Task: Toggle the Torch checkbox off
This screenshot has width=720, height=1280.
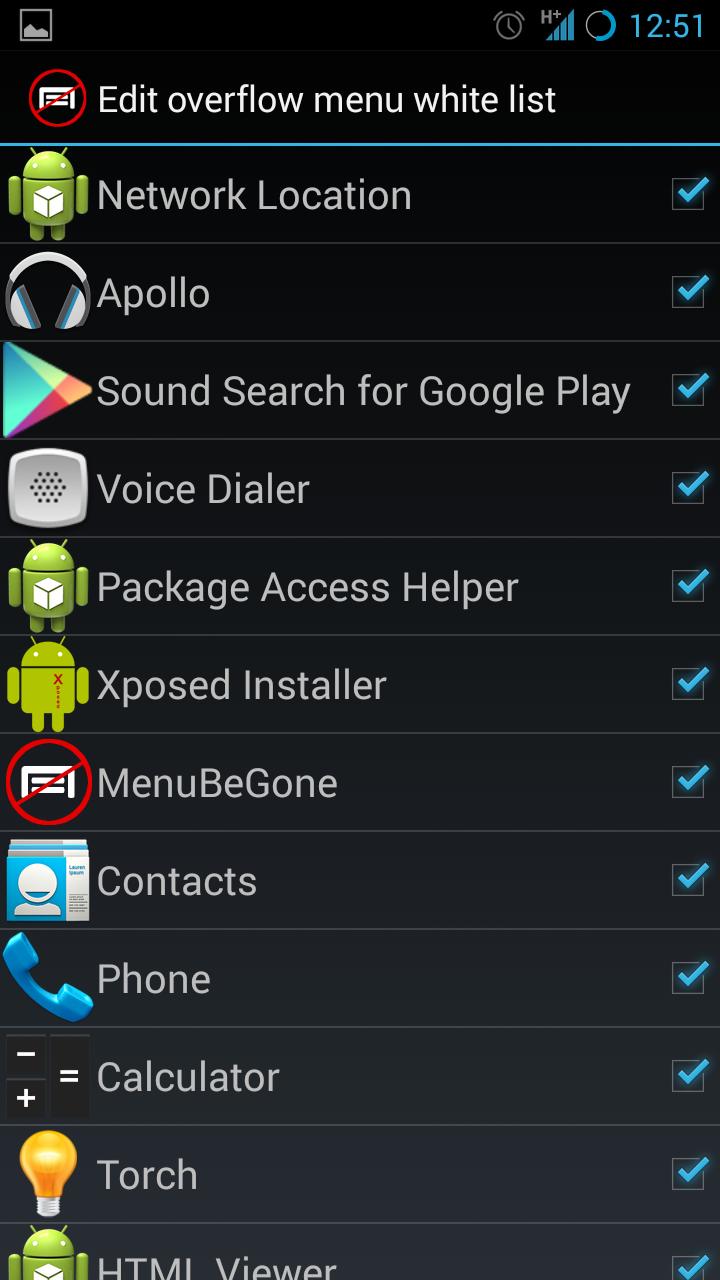Action: pos(691,1174)
